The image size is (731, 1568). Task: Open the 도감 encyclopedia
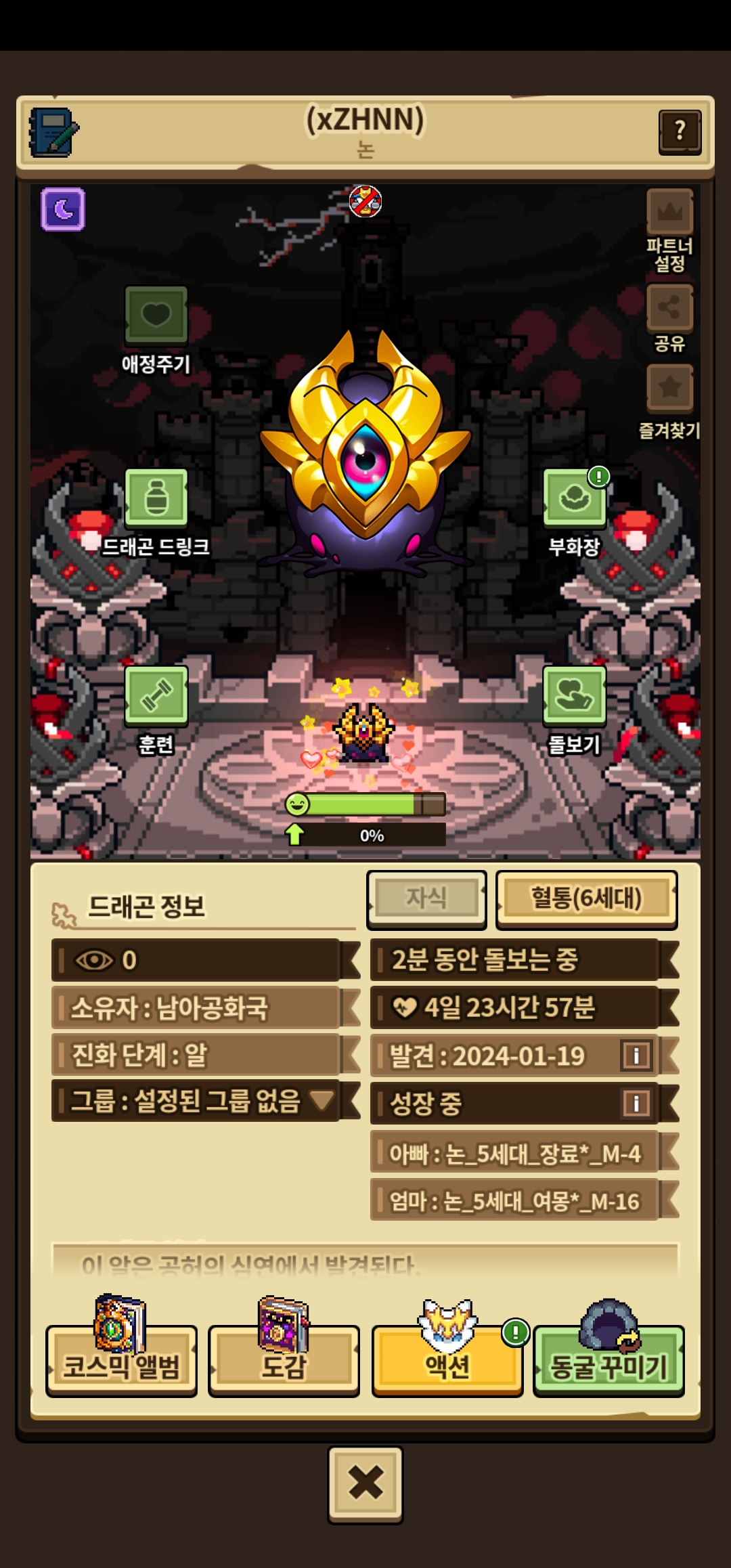284,1359
